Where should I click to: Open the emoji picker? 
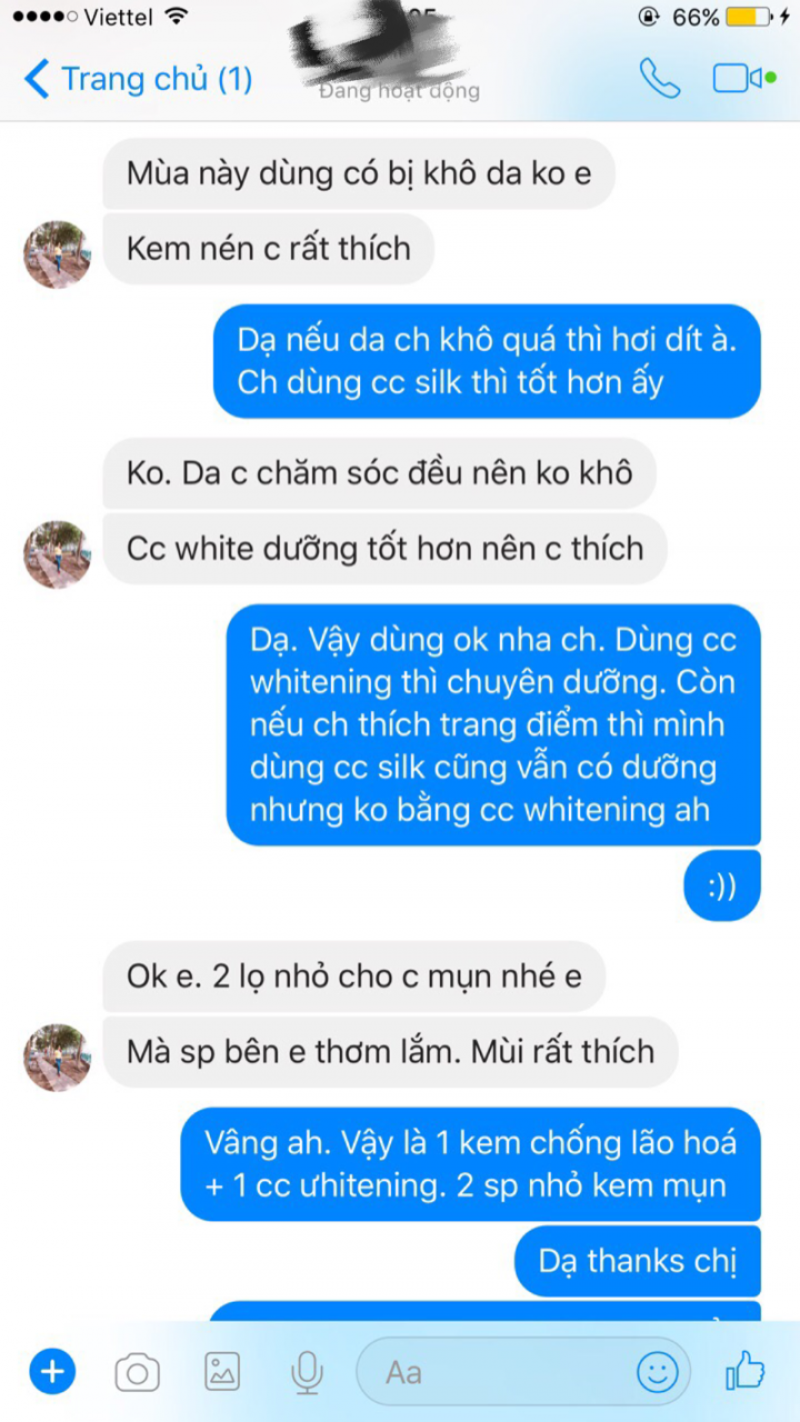(658, 1372)
